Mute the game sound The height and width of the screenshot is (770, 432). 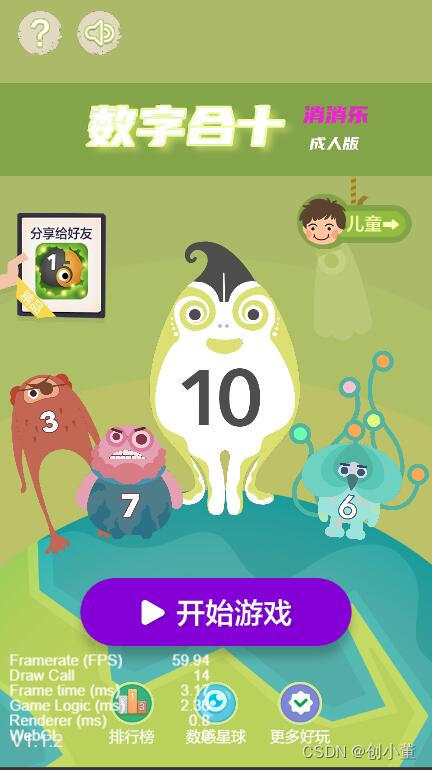point(99,33)
